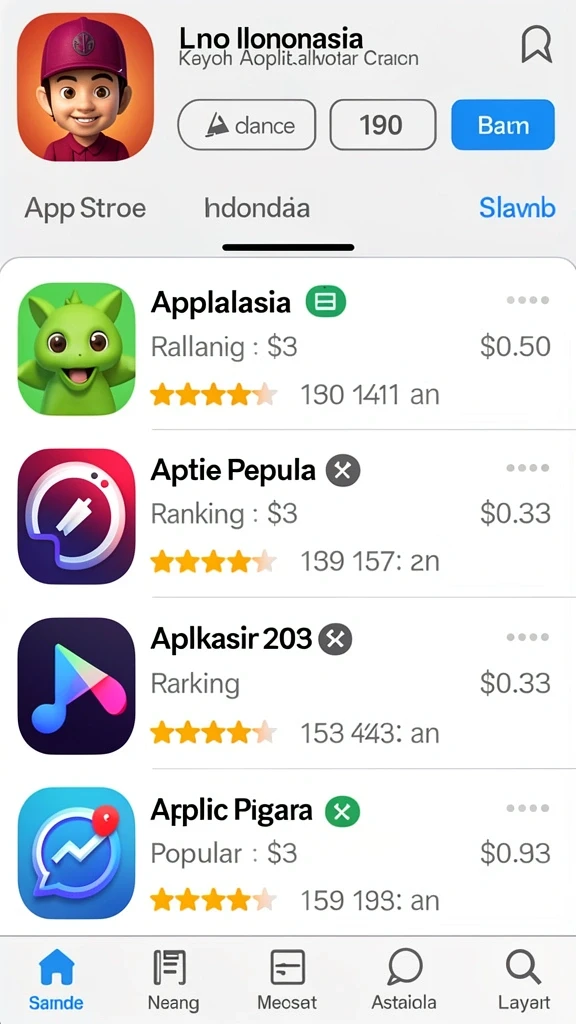Bookmark the Lno Ilononasia app
The height and width of the screenshot is (1024, 576).
coord(537,45)
